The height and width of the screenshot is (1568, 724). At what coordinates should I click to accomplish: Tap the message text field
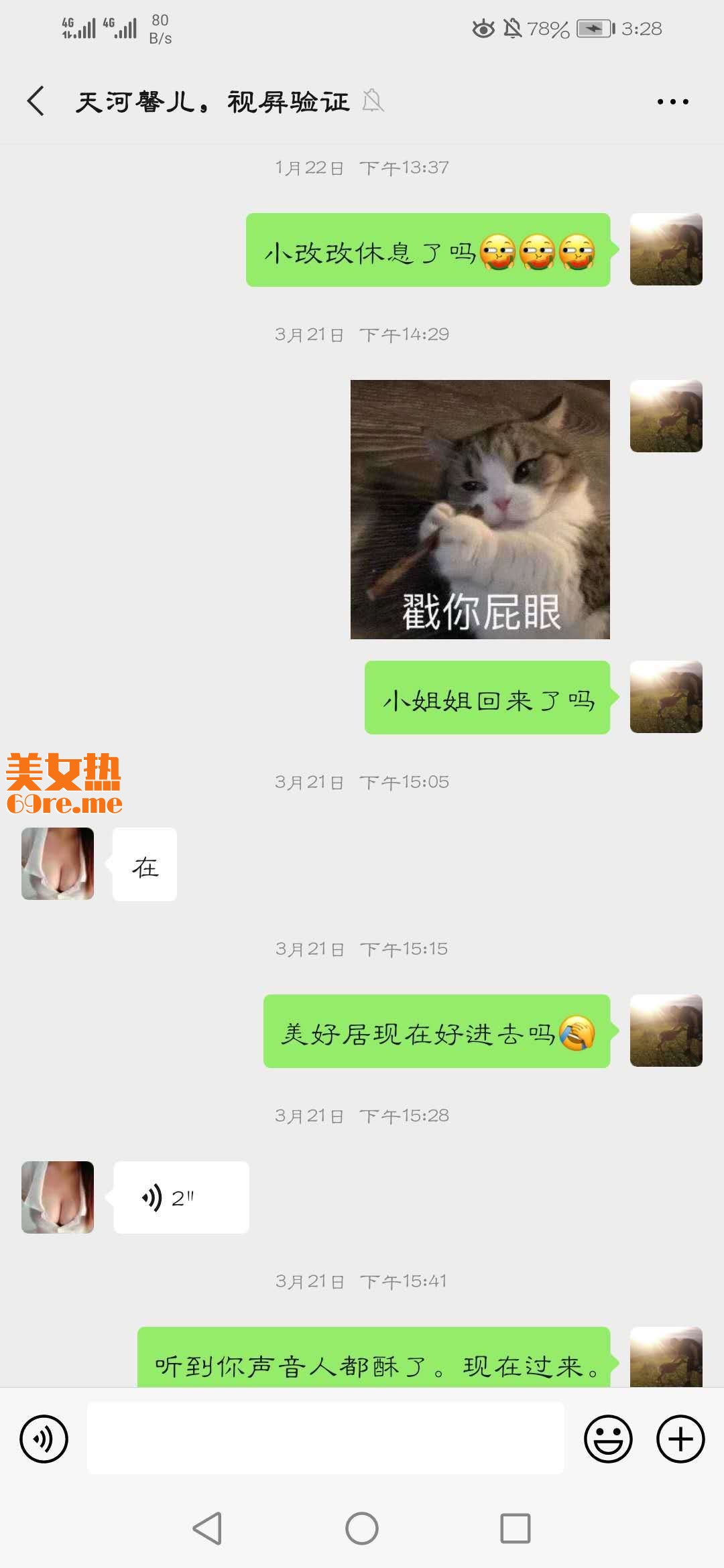pyautogui.click(x=325, y=1439)
